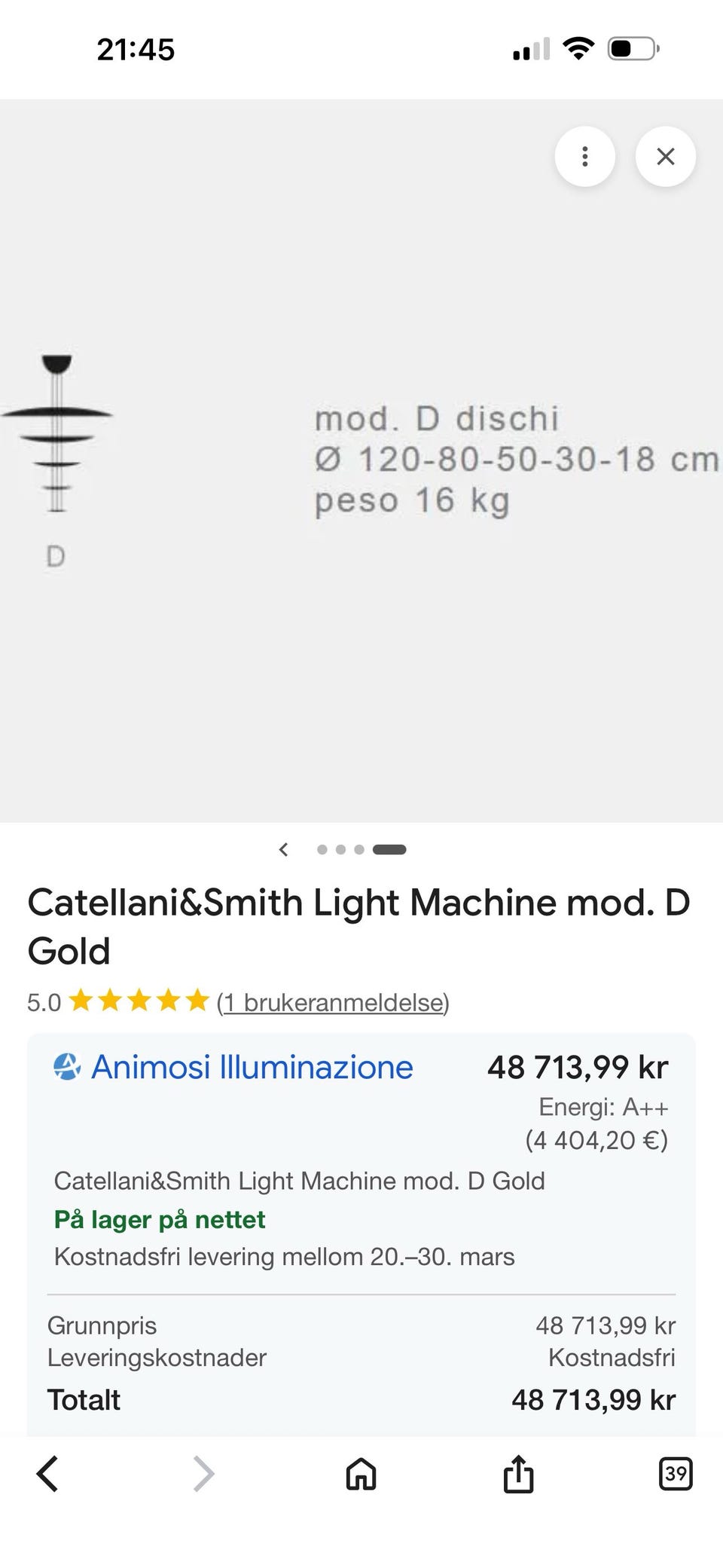This screenshot has width=723, height=1568.
Task: Open the tab switcher showing 39 tabs
Action: [676, 1475]
